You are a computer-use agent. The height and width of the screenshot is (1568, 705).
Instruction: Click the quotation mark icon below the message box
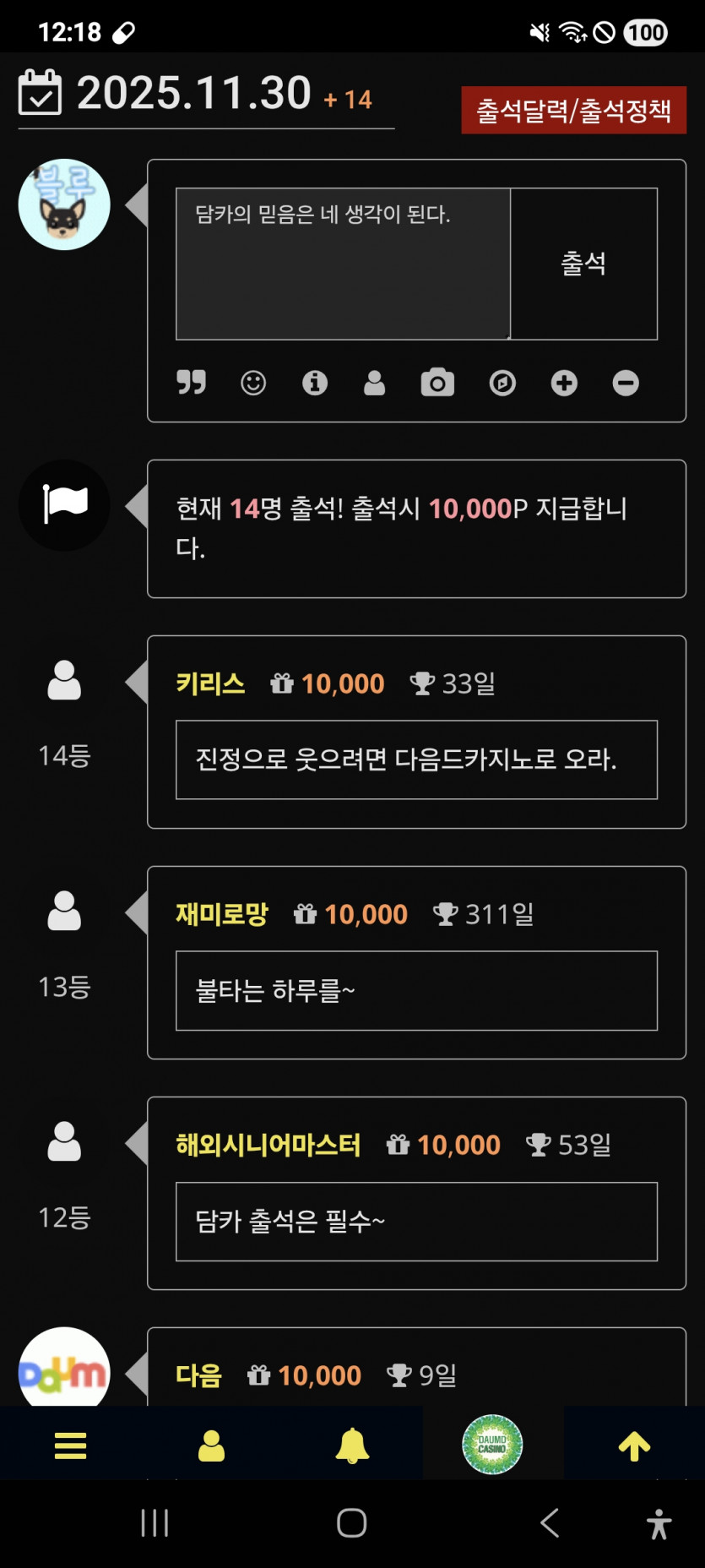tap(193, 382)
